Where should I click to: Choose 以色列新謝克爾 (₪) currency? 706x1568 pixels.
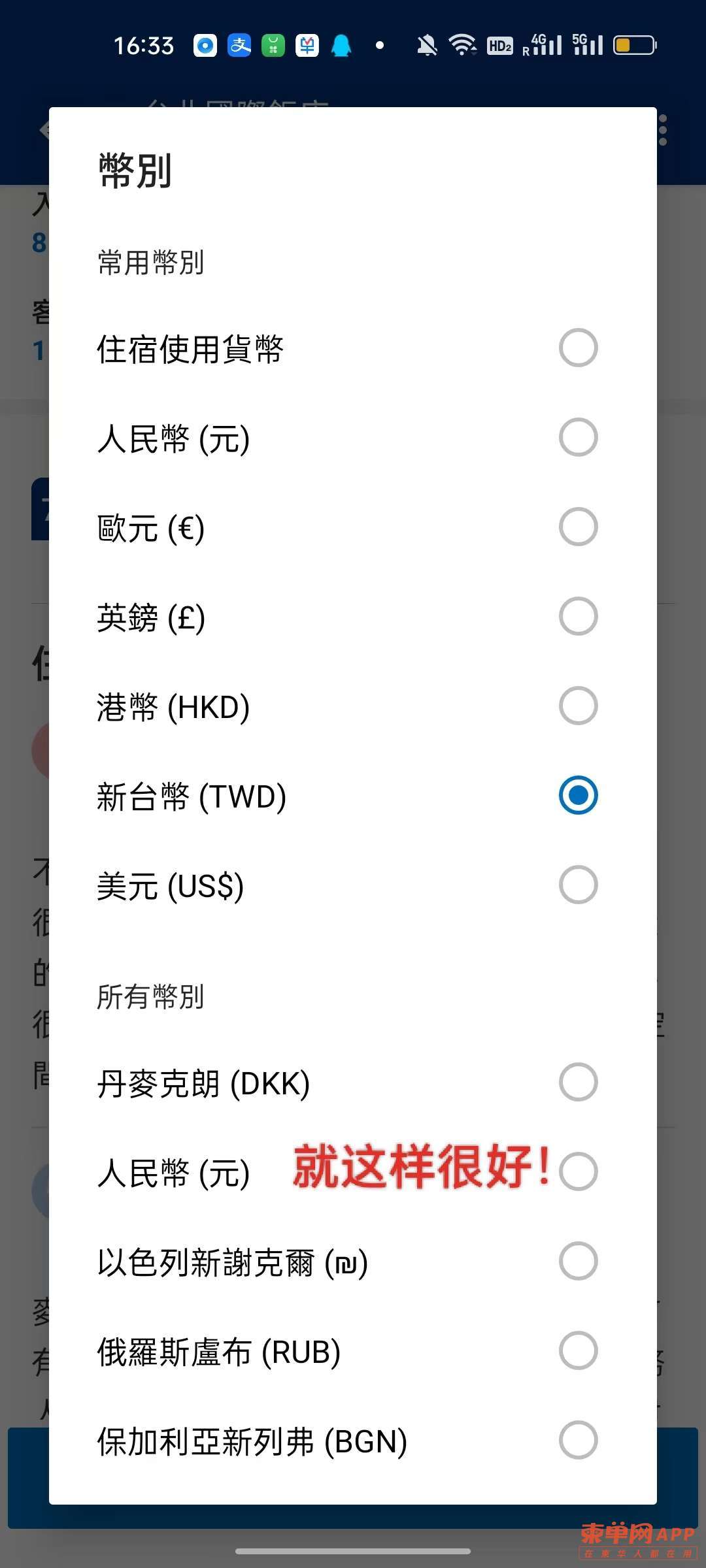coord(353,1262)
